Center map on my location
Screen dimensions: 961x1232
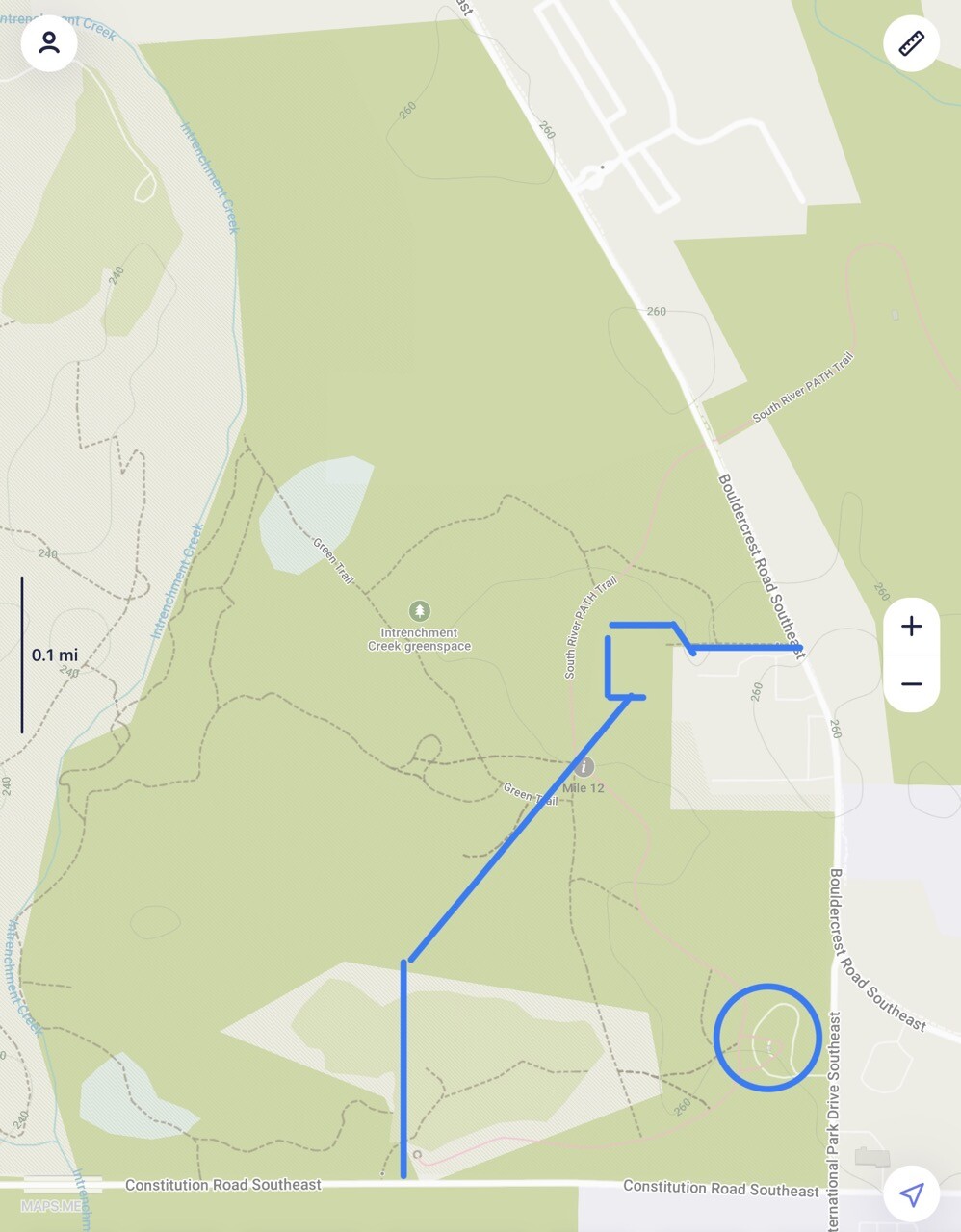point(911,1194)
